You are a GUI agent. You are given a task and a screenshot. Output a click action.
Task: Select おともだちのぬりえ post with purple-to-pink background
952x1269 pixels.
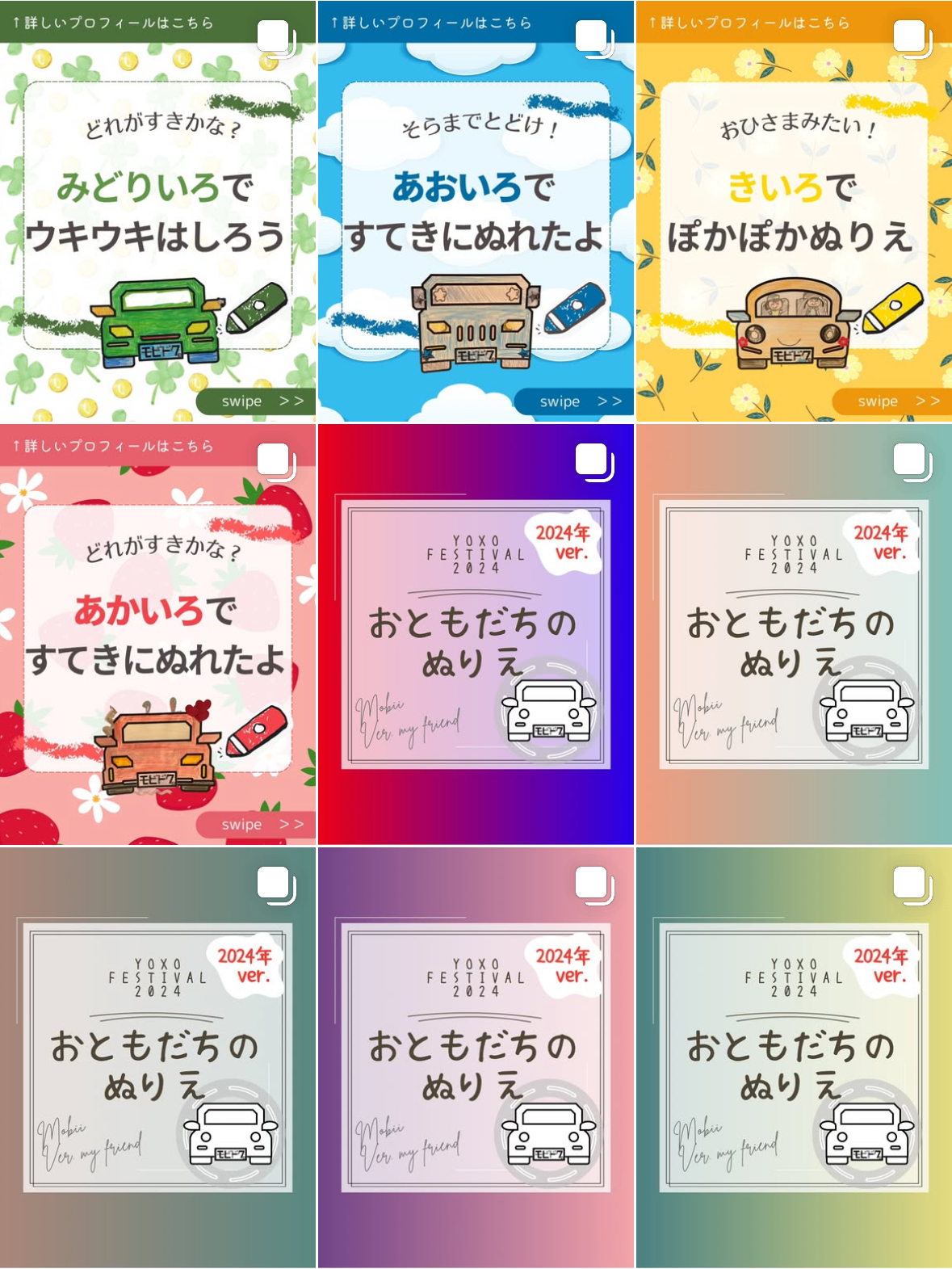click(x=476, y=1058)
